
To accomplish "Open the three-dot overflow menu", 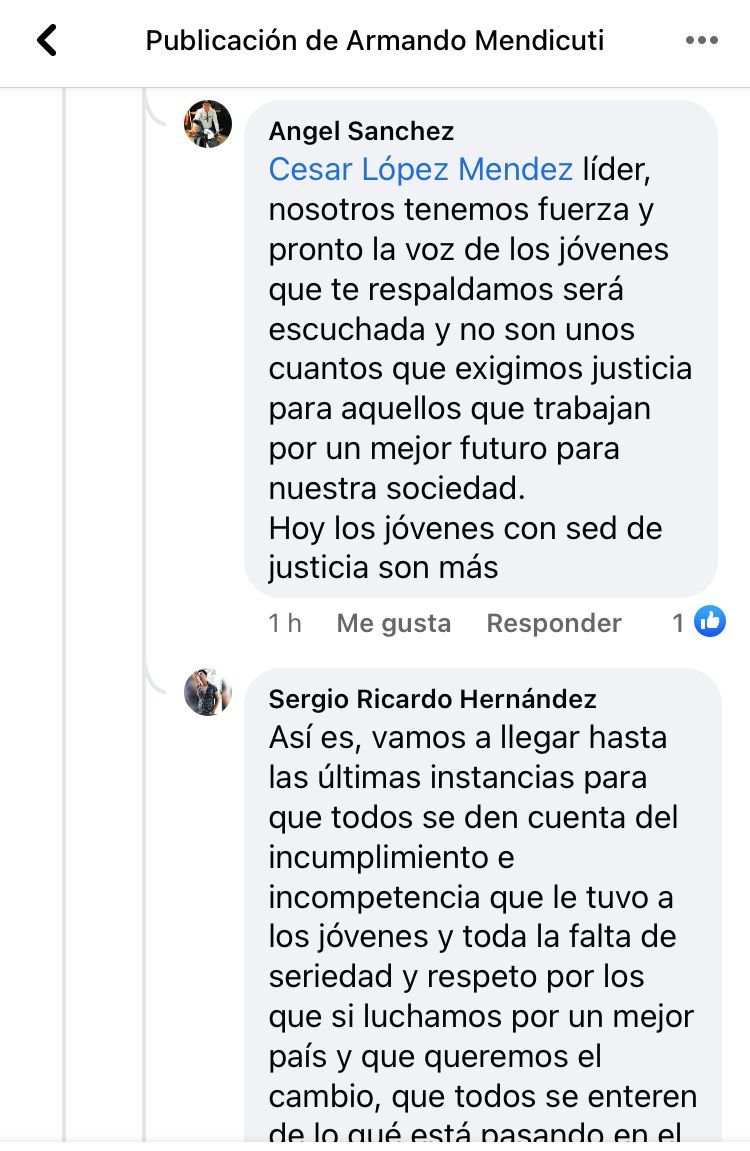I will click(x=702, y=41).
